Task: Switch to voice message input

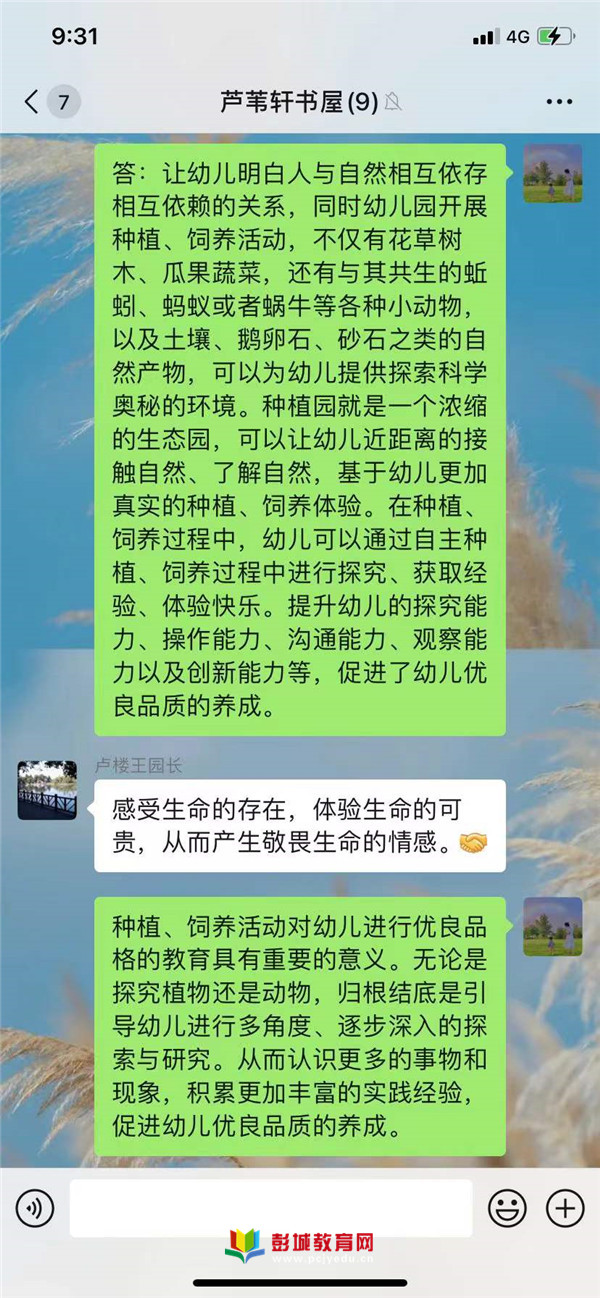Action: click(x=35, y=1208)
